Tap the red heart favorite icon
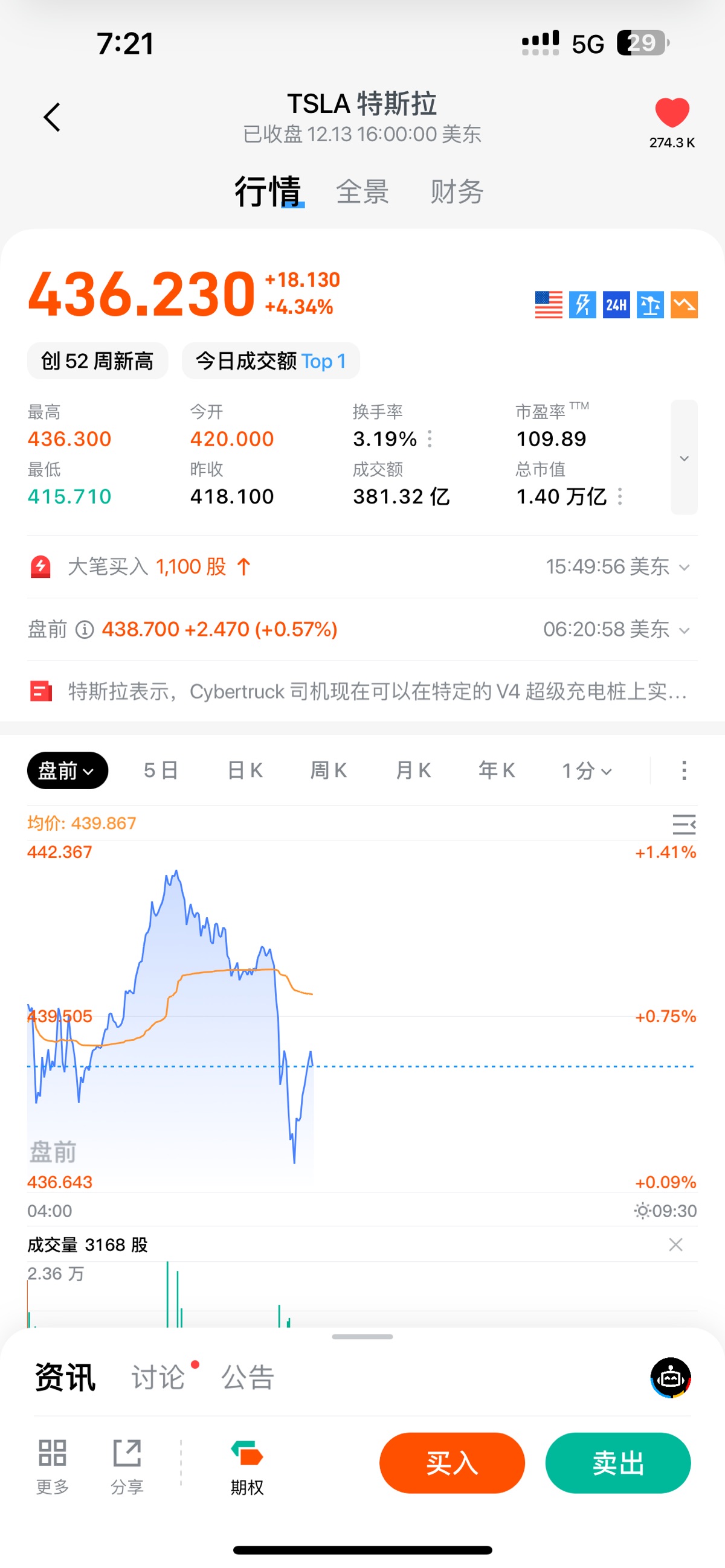Viewport: 725px width, 1568px height. [x=671, y=114]
